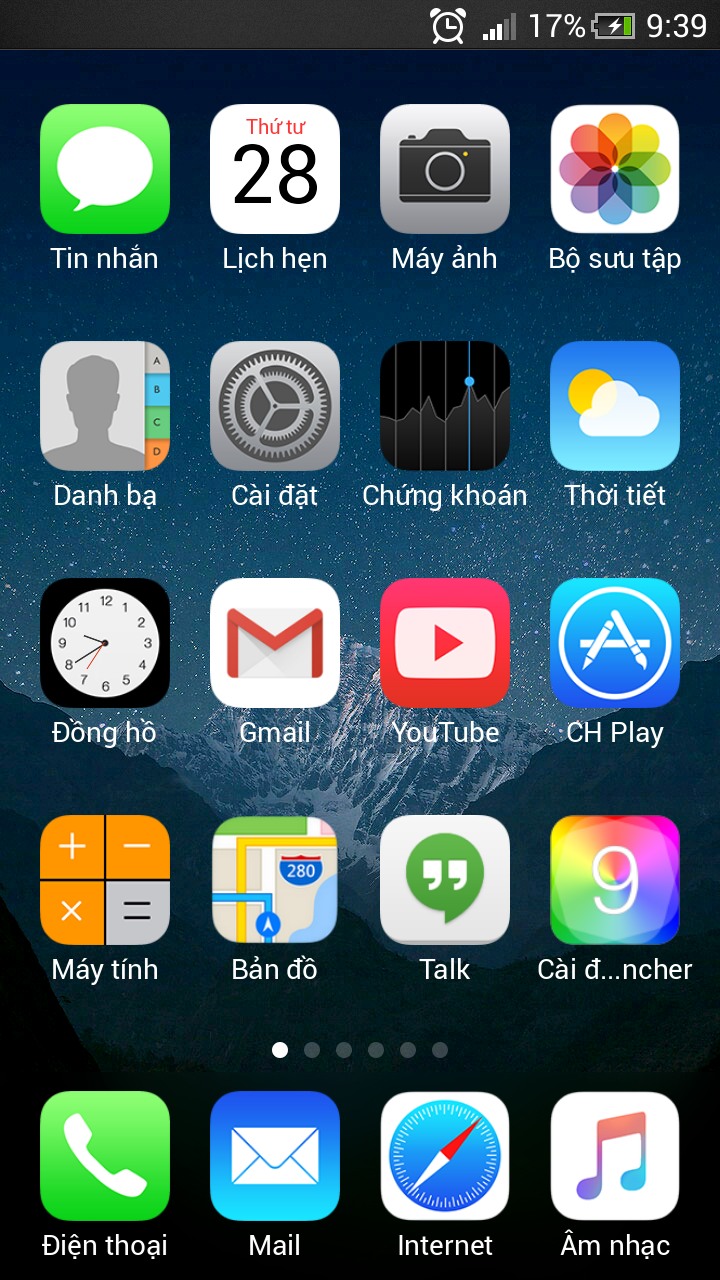720x1280 pixels.
Task: Launch the Máy ảnh camera
Action: 445,169
